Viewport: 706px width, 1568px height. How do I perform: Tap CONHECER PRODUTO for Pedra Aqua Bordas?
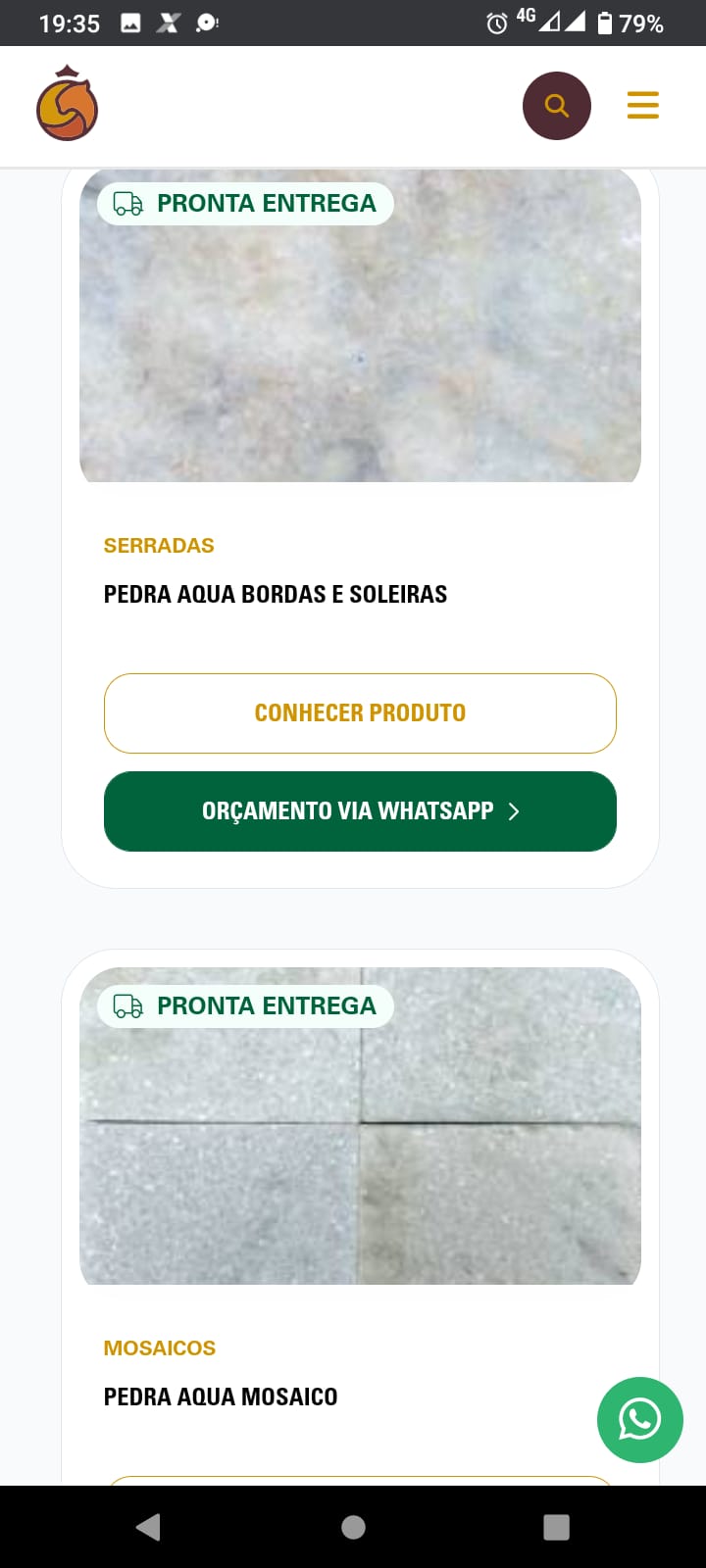[360, 712]
